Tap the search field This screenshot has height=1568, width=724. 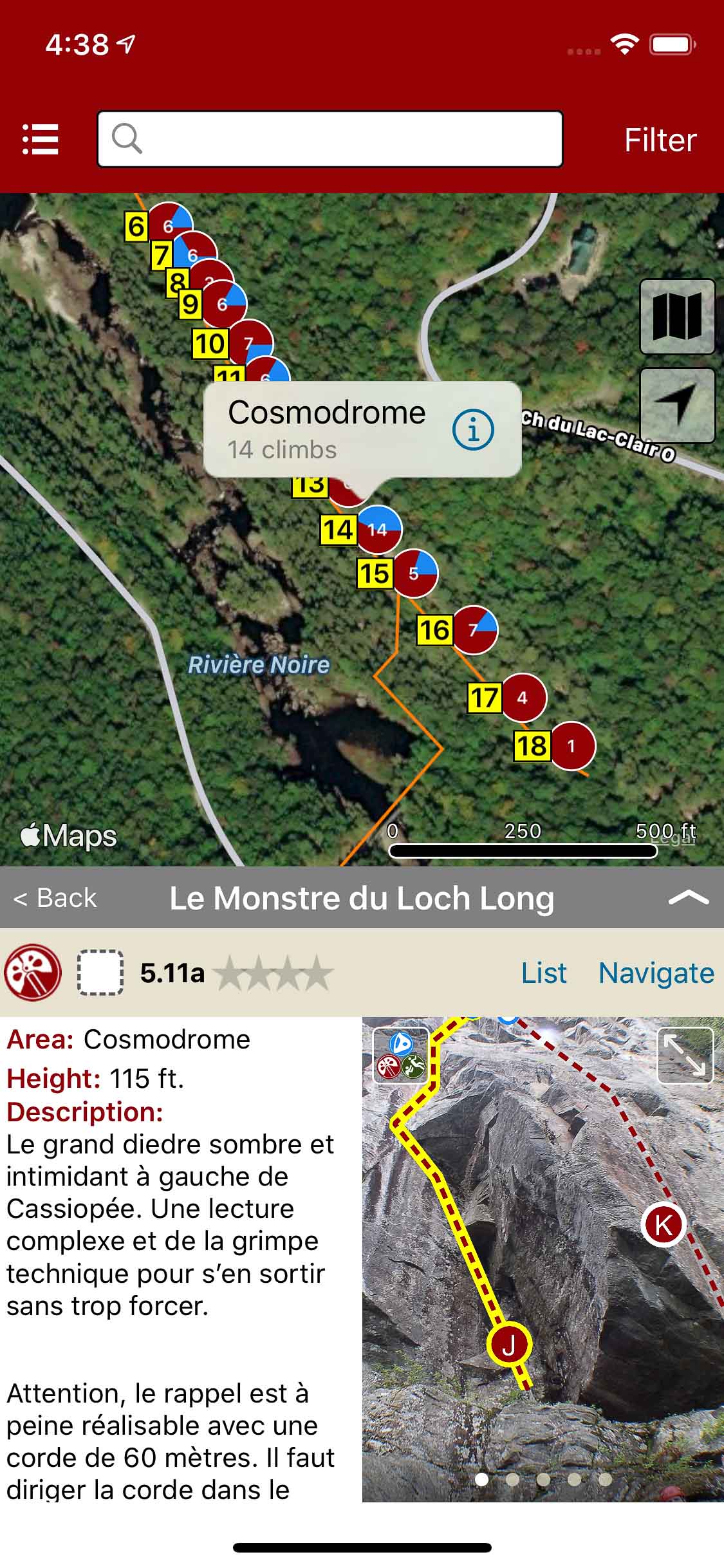pos(330,139)
